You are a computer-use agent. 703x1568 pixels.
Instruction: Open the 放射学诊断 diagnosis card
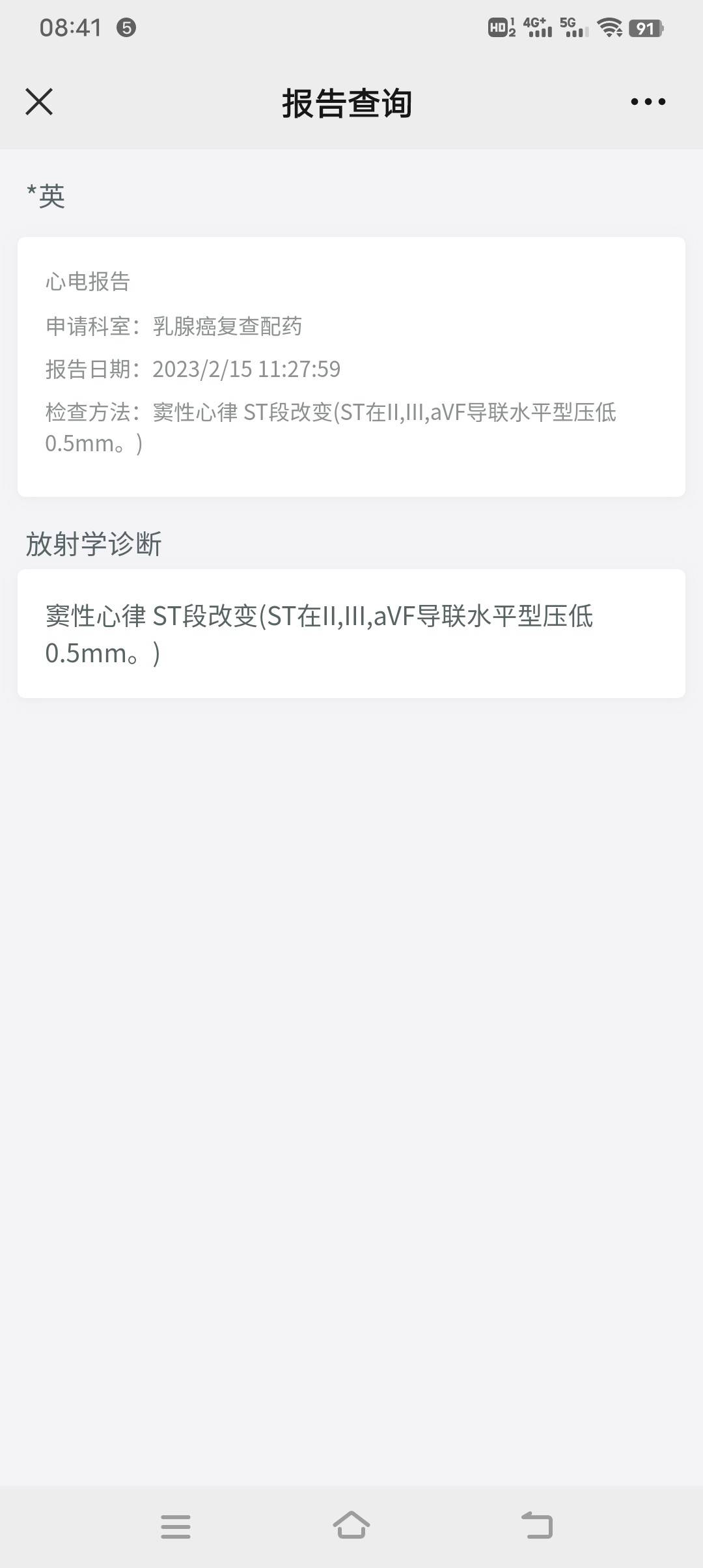[x=351, y=632]
